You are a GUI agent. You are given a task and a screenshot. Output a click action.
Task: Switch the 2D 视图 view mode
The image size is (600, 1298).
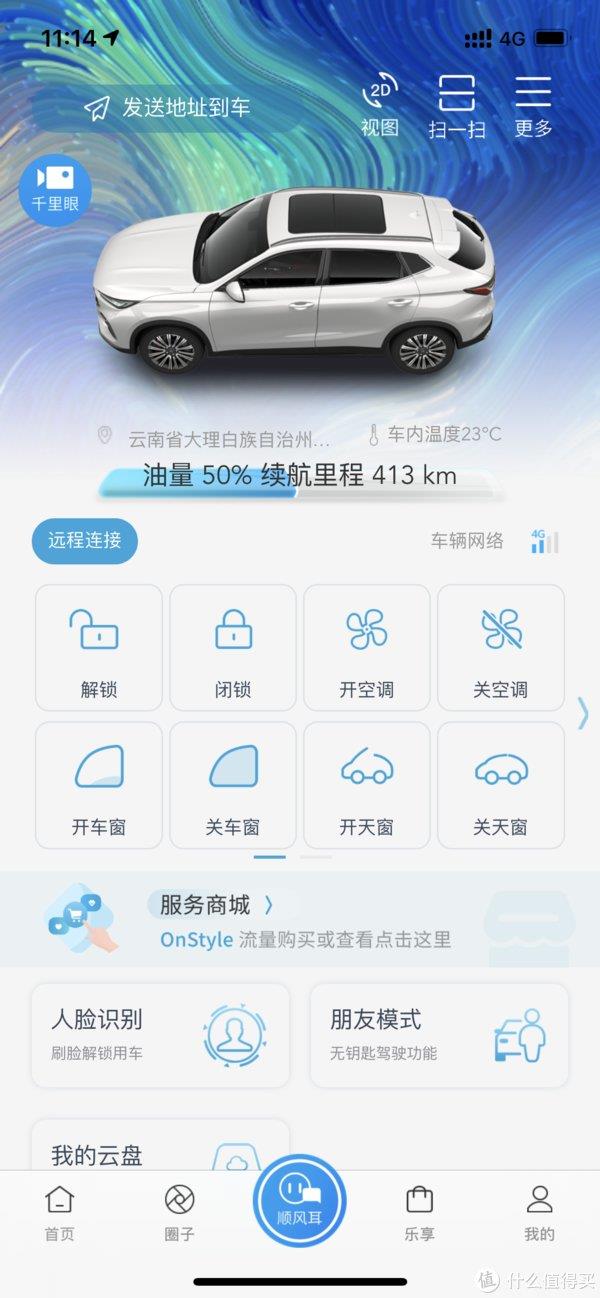point(379,106)
